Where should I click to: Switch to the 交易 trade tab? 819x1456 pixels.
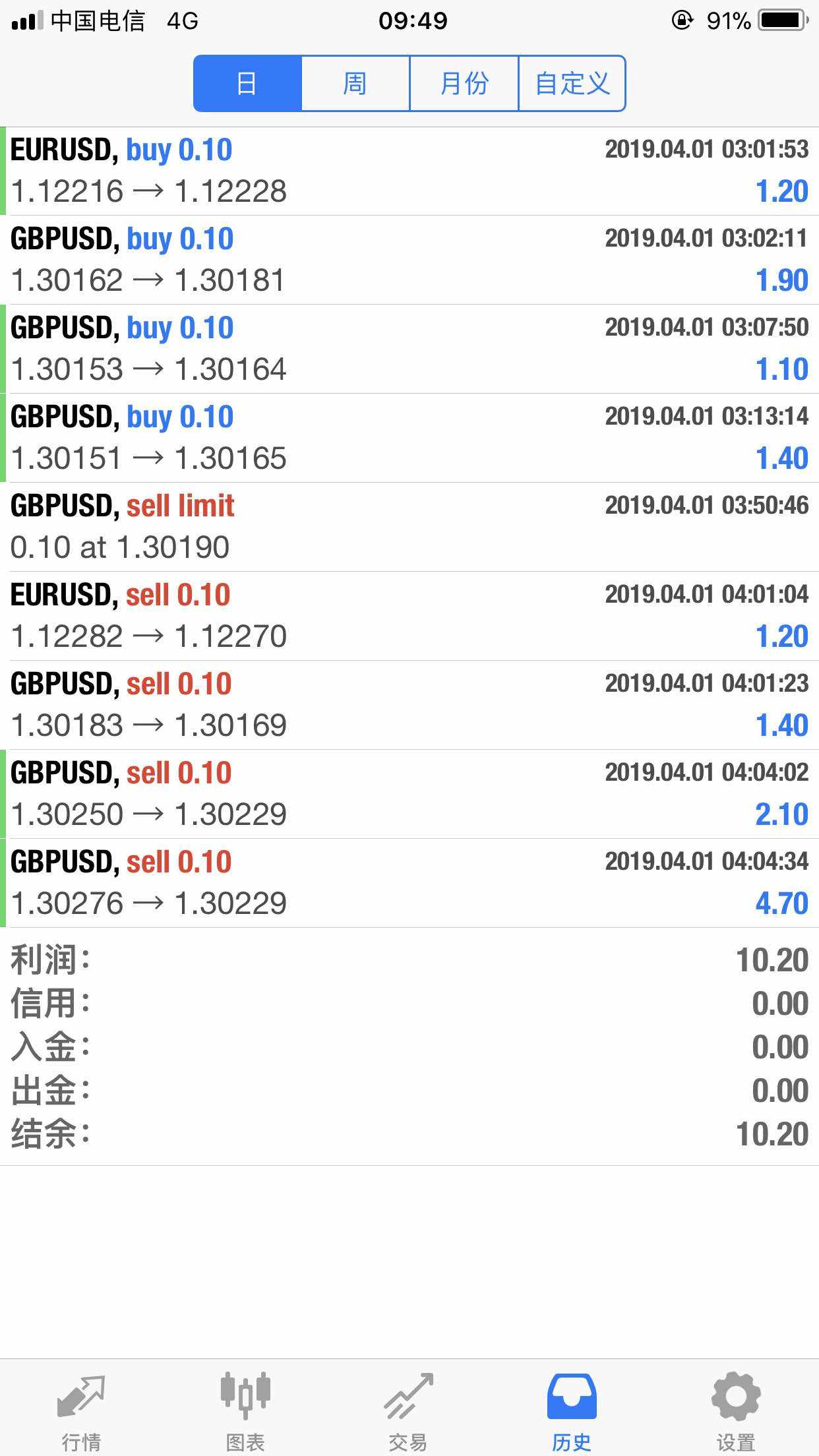[408, 1405]
